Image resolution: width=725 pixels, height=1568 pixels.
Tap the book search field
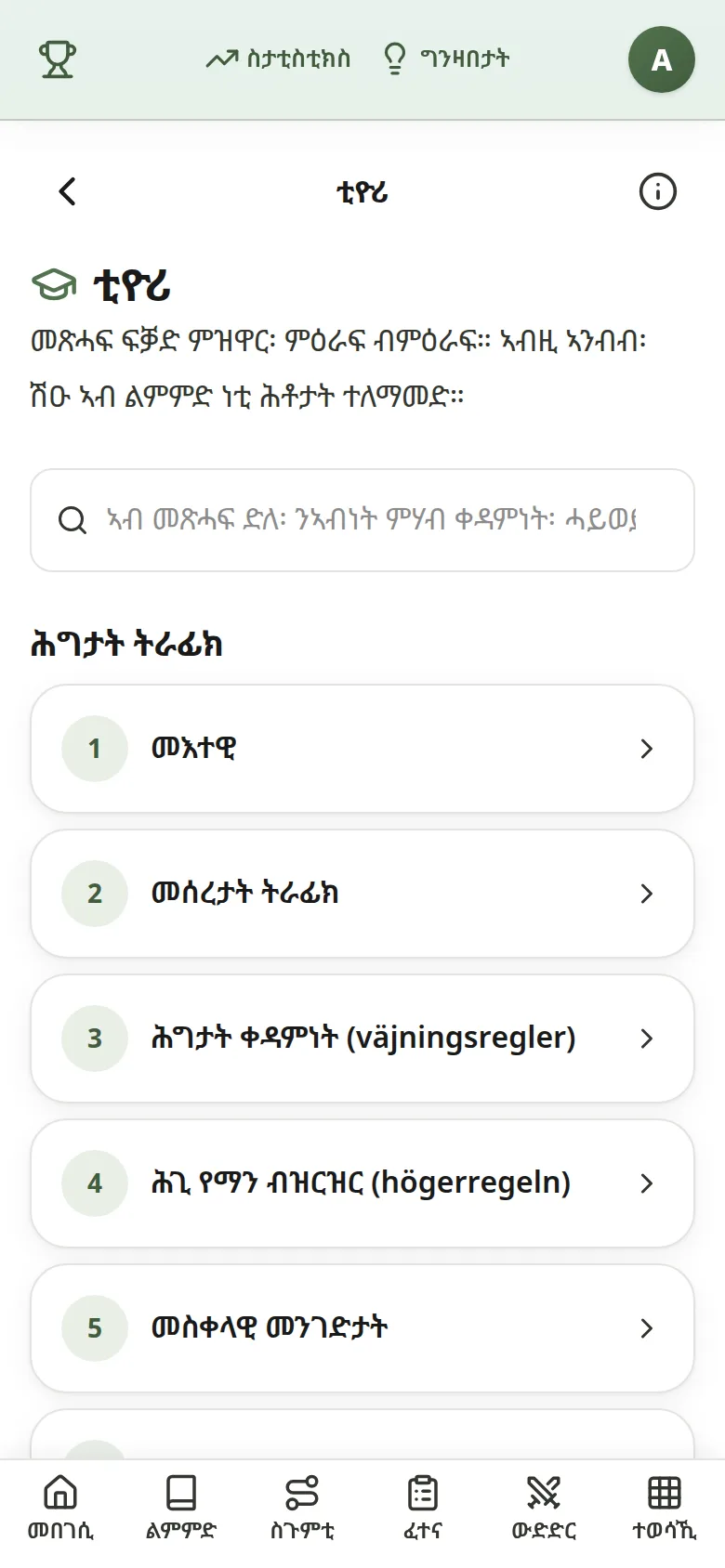pos(362,520)
